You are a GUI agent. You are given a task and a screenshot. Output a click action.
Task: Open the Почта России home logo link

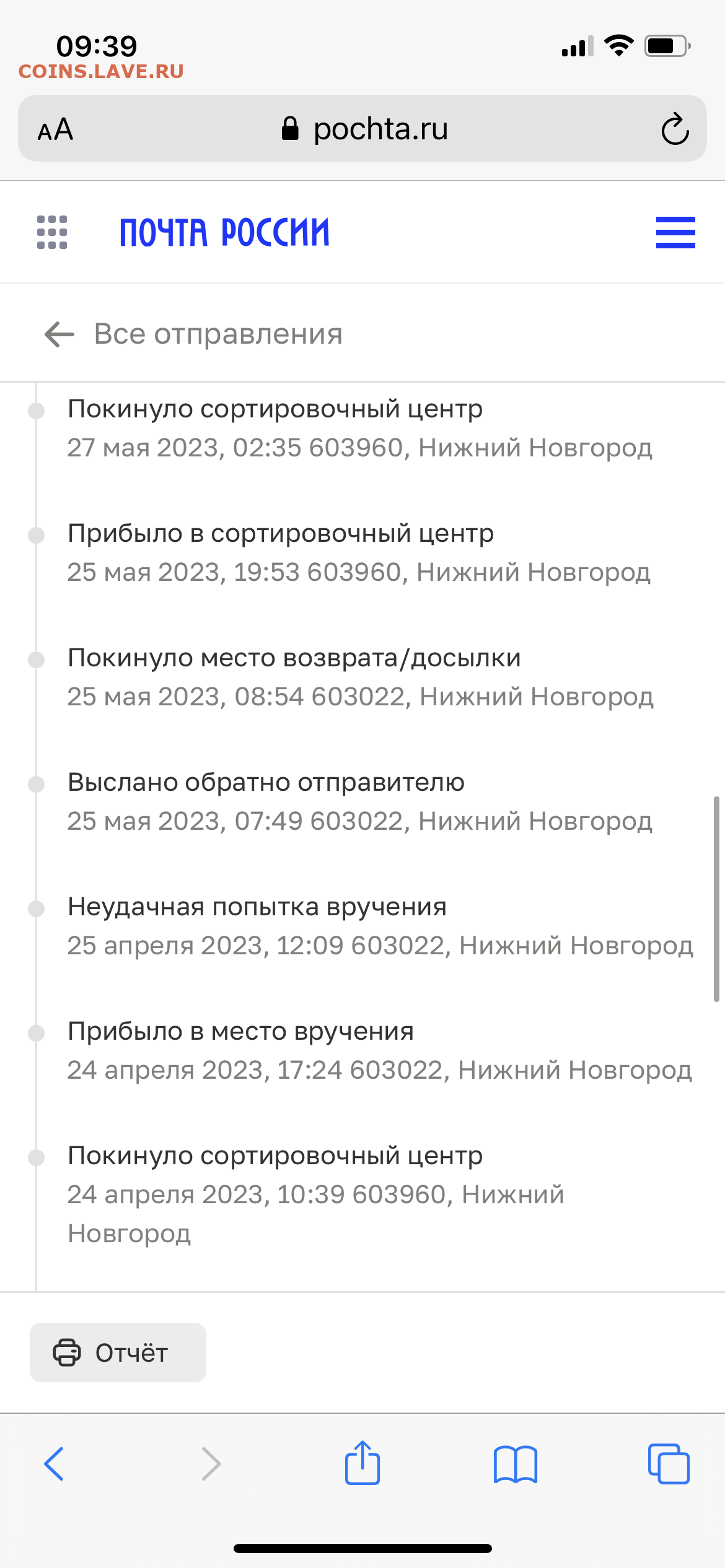tap(224, 232)
